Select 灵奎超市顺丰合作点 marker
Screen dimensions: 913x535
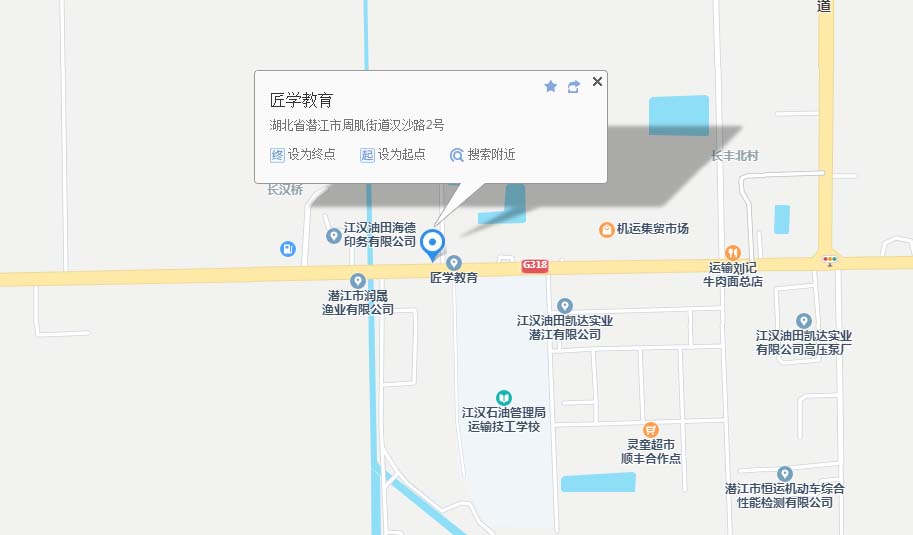pos(651,430)
